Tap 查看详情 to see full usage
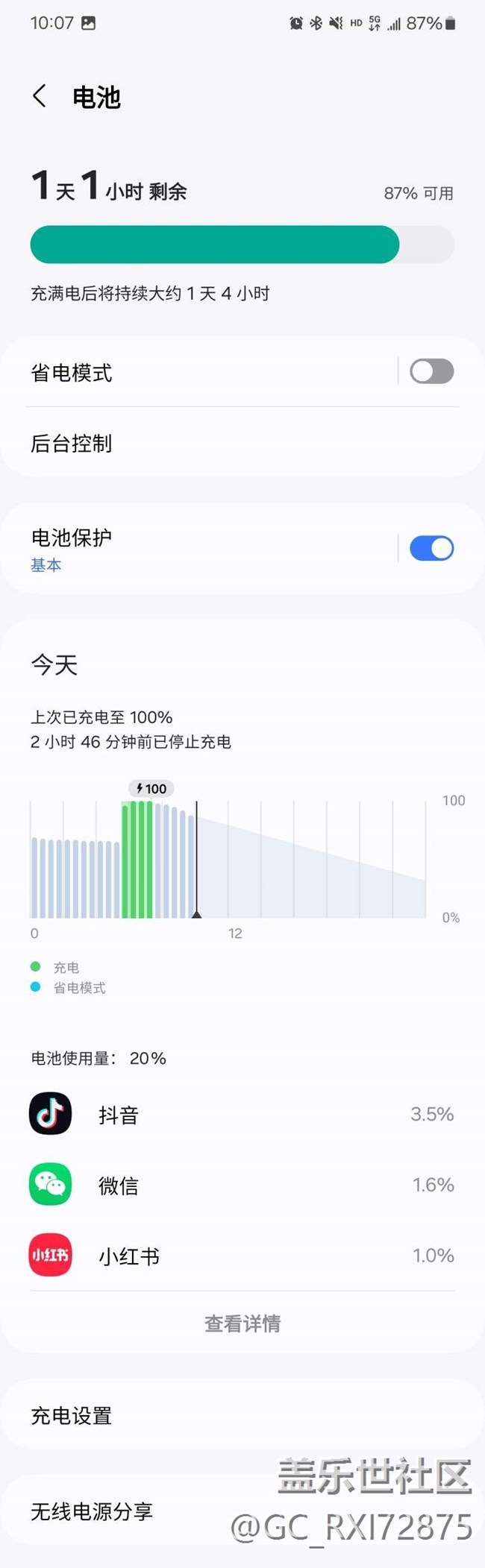 click(242, 1324)
